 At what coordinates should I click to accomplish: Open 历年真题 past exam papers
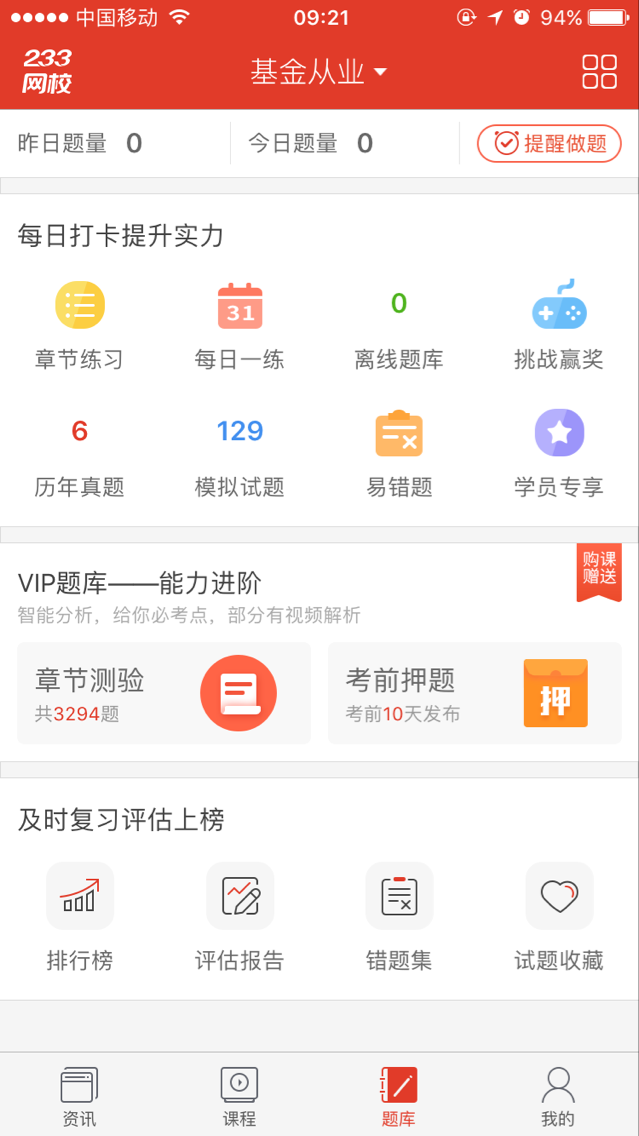(x=80, y=455)
